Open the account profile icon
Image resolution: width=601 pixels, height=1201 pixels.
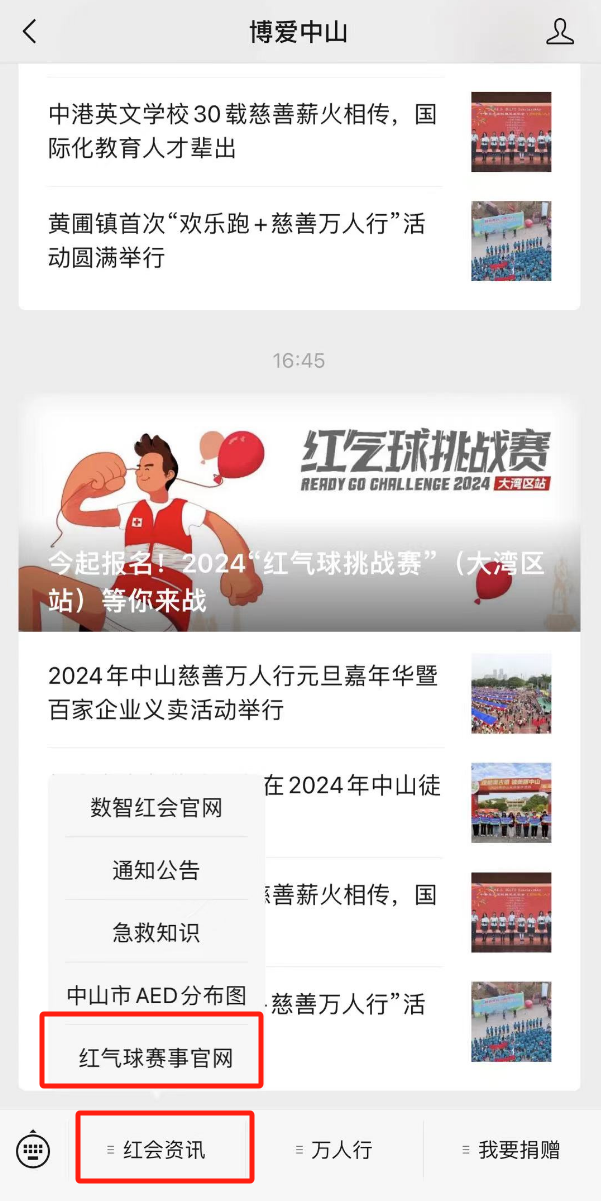click(x=560, y=32)
